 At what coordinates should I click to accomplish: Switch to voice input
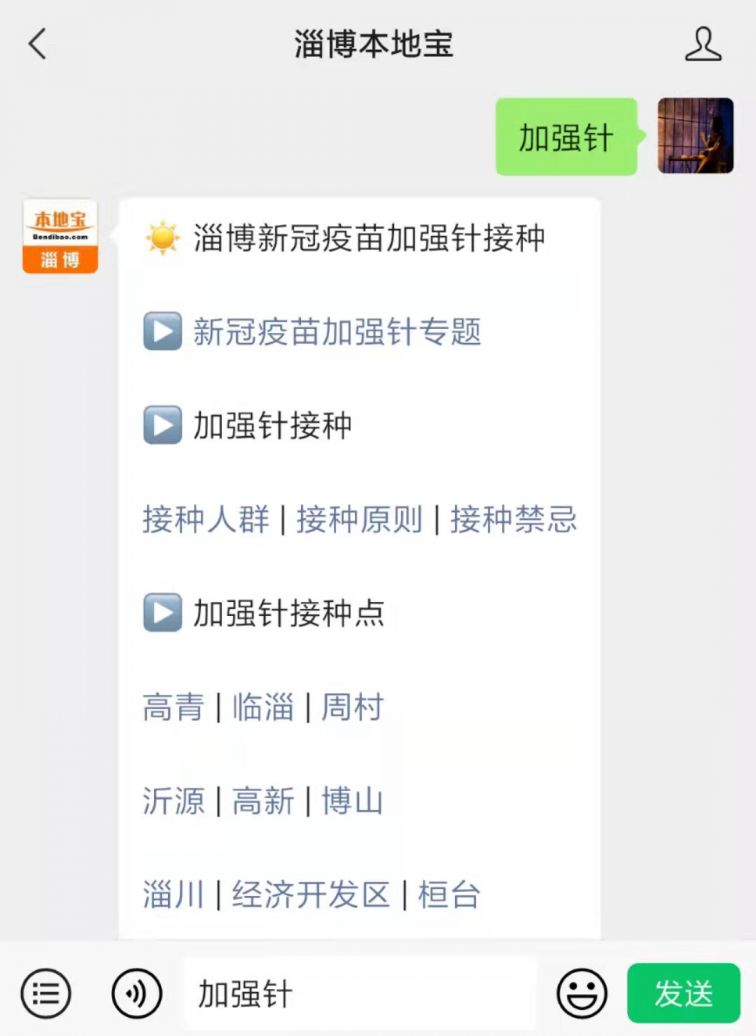tap(136, 993)
